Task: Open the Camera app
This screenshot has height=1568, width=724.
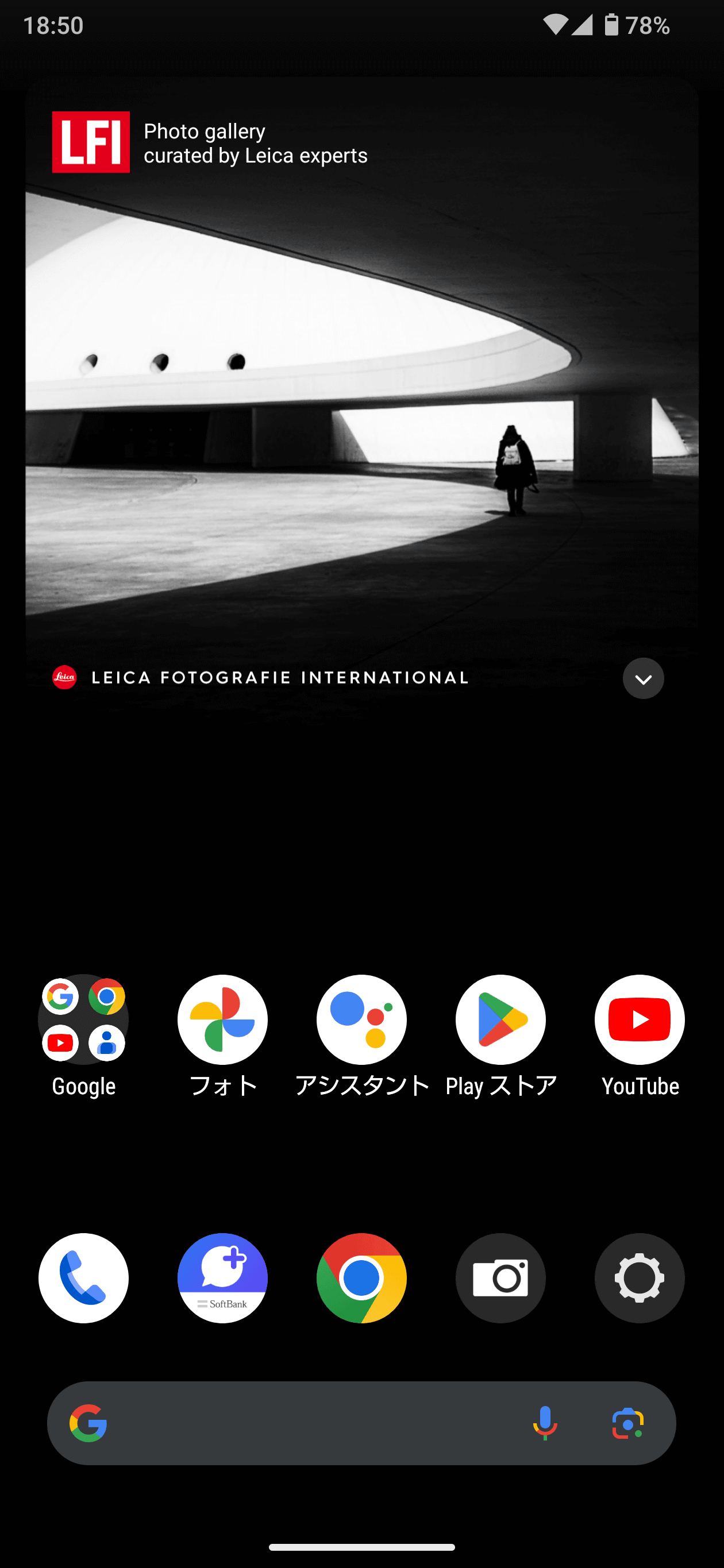Action: [x=500, y=1277]
